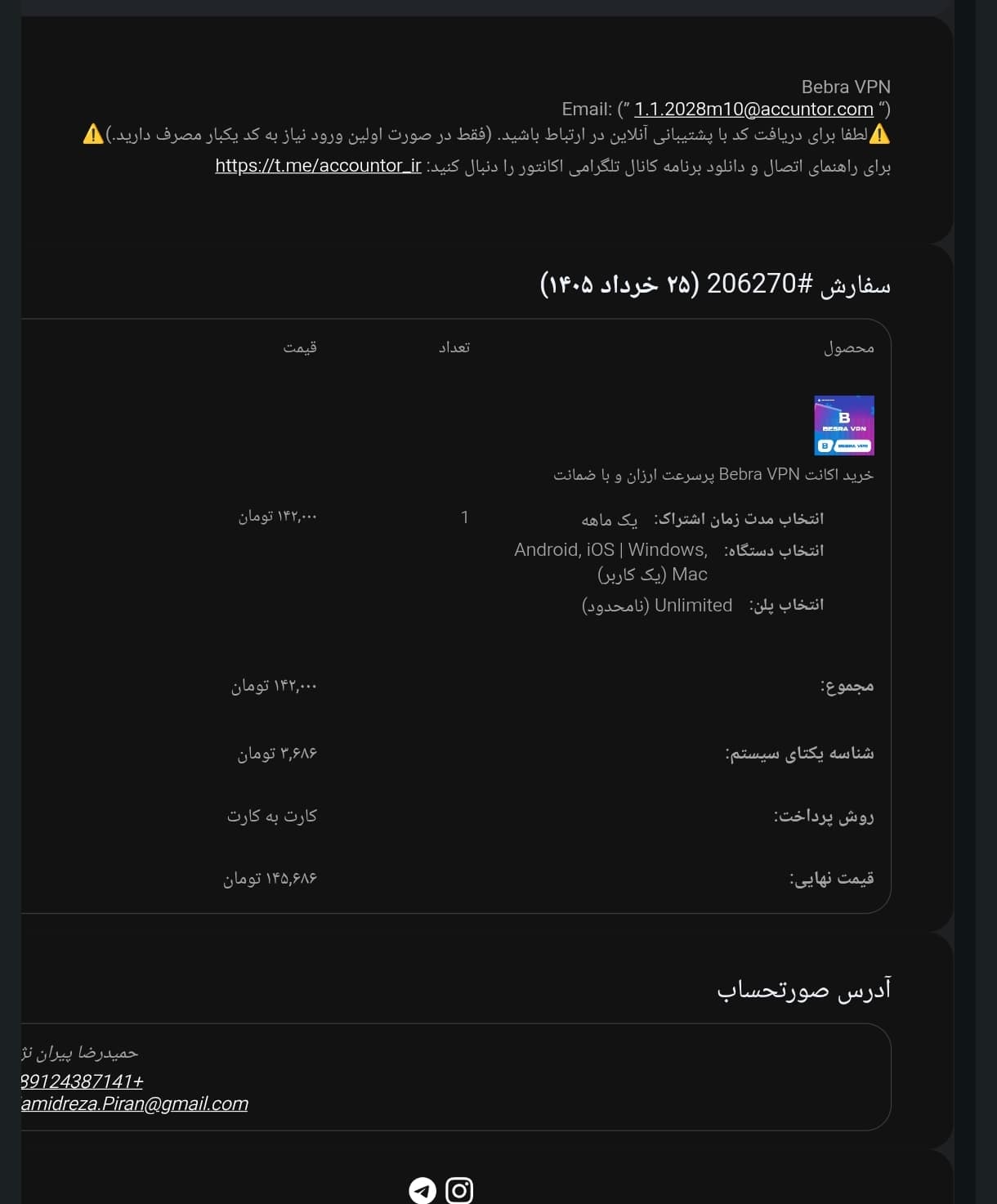The height and width of the screenshot is (1204, 997).
Task: Tap the Gmail address in billing details
Action: 135,1103
